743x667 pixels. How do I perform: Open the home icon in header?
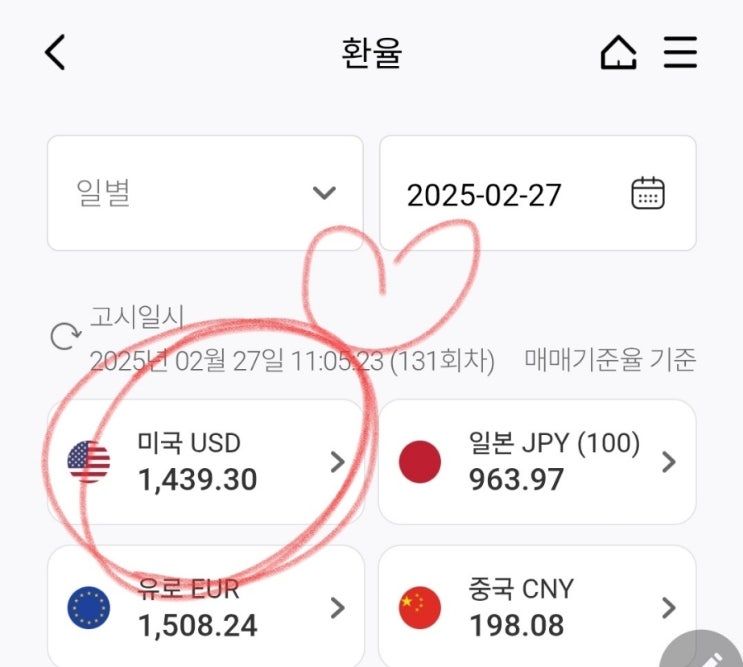click(x=618, y=53)
